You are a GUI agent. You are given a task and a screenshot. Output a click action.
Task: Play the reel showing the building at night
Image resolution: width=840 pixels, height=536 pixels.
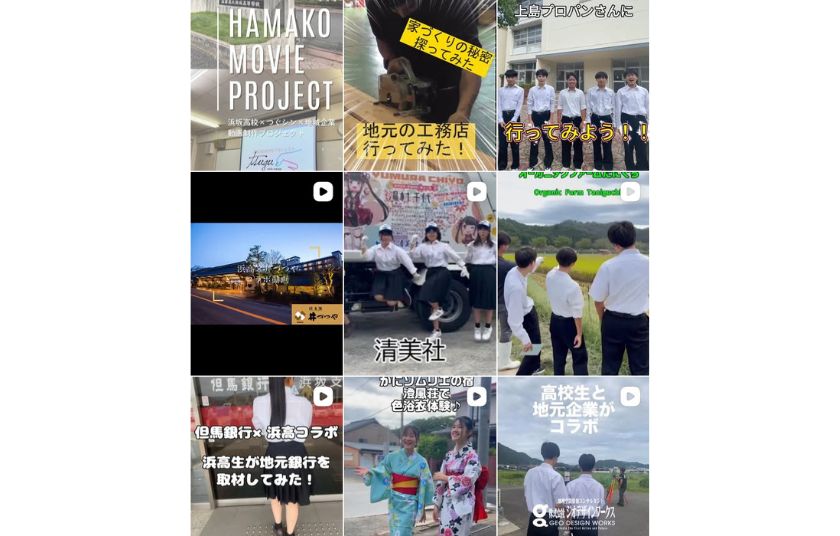click(266, 273)
